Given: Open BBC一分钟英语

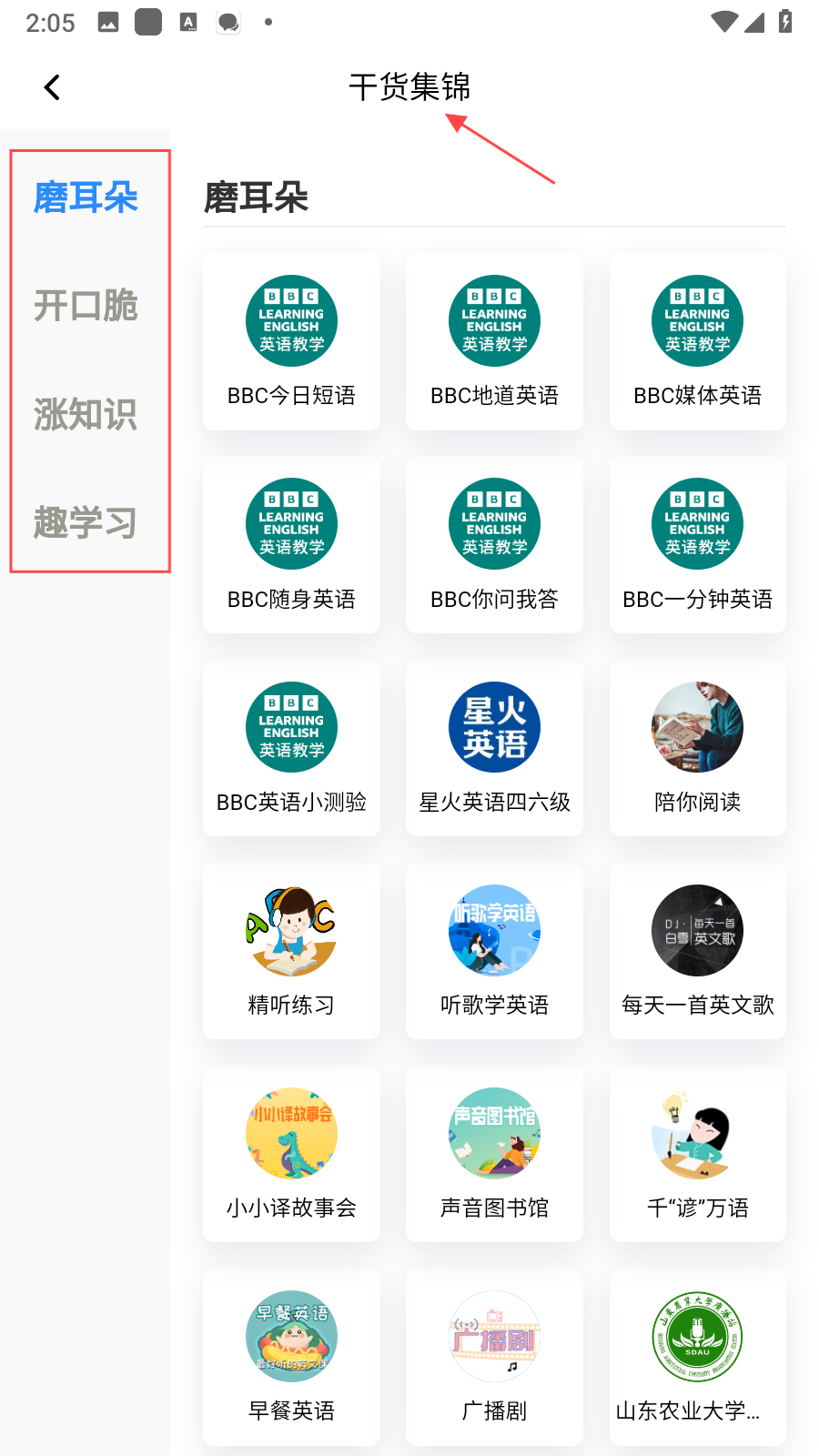Looking at the screenshot, I should click(697, 544).
